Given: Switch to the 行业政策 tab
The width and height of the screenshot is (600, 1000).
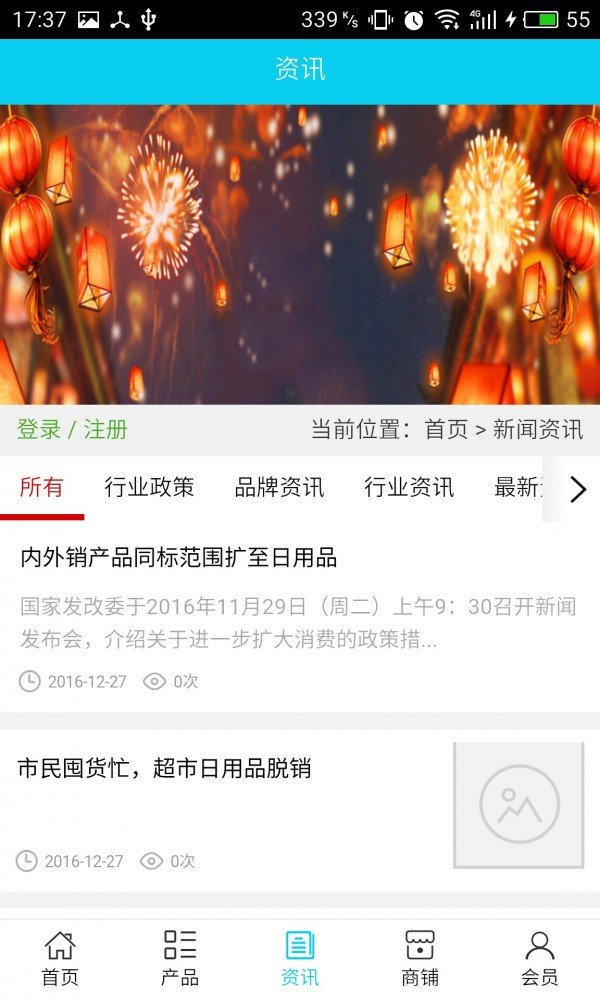Looking at the screenshot, I should 149,488.
